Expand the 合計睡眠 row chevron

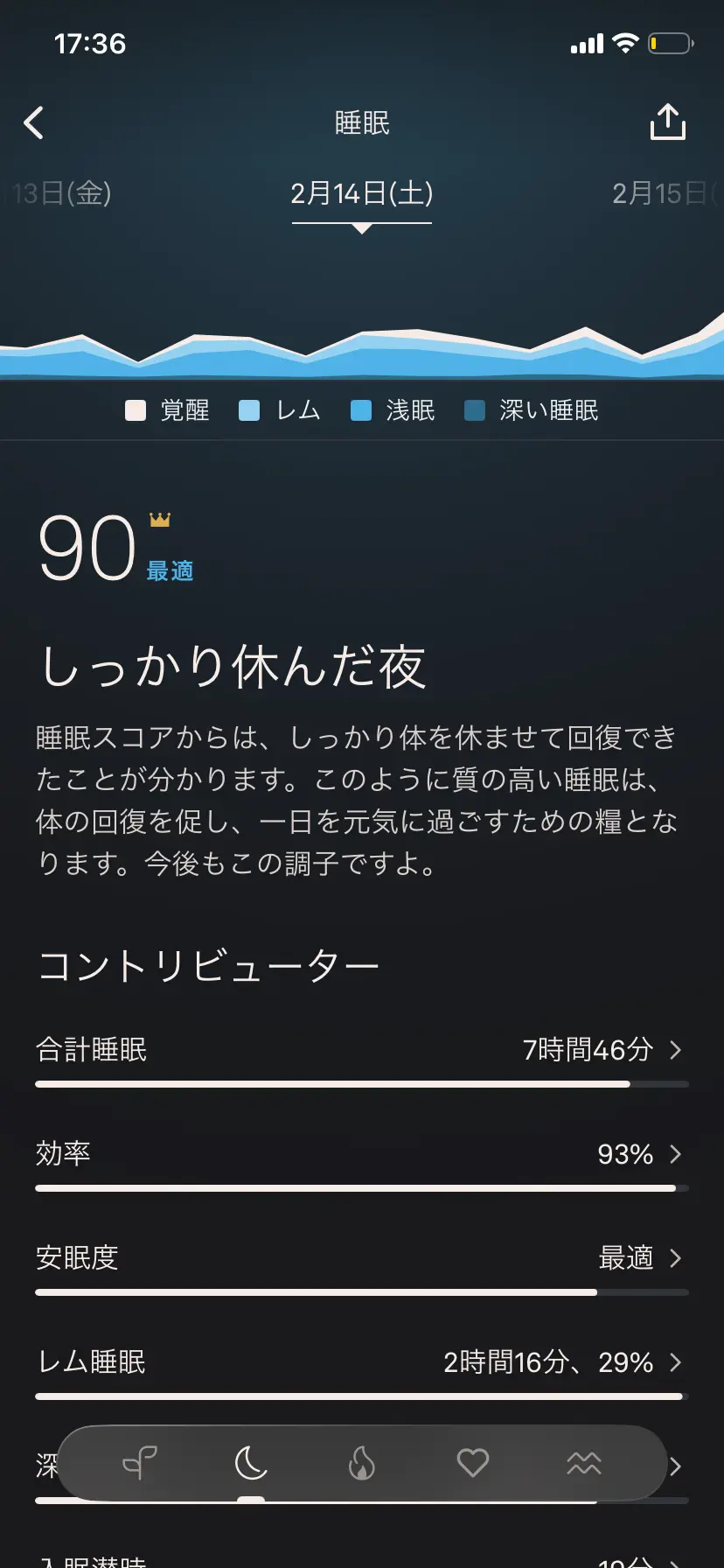coord(675,1050)
